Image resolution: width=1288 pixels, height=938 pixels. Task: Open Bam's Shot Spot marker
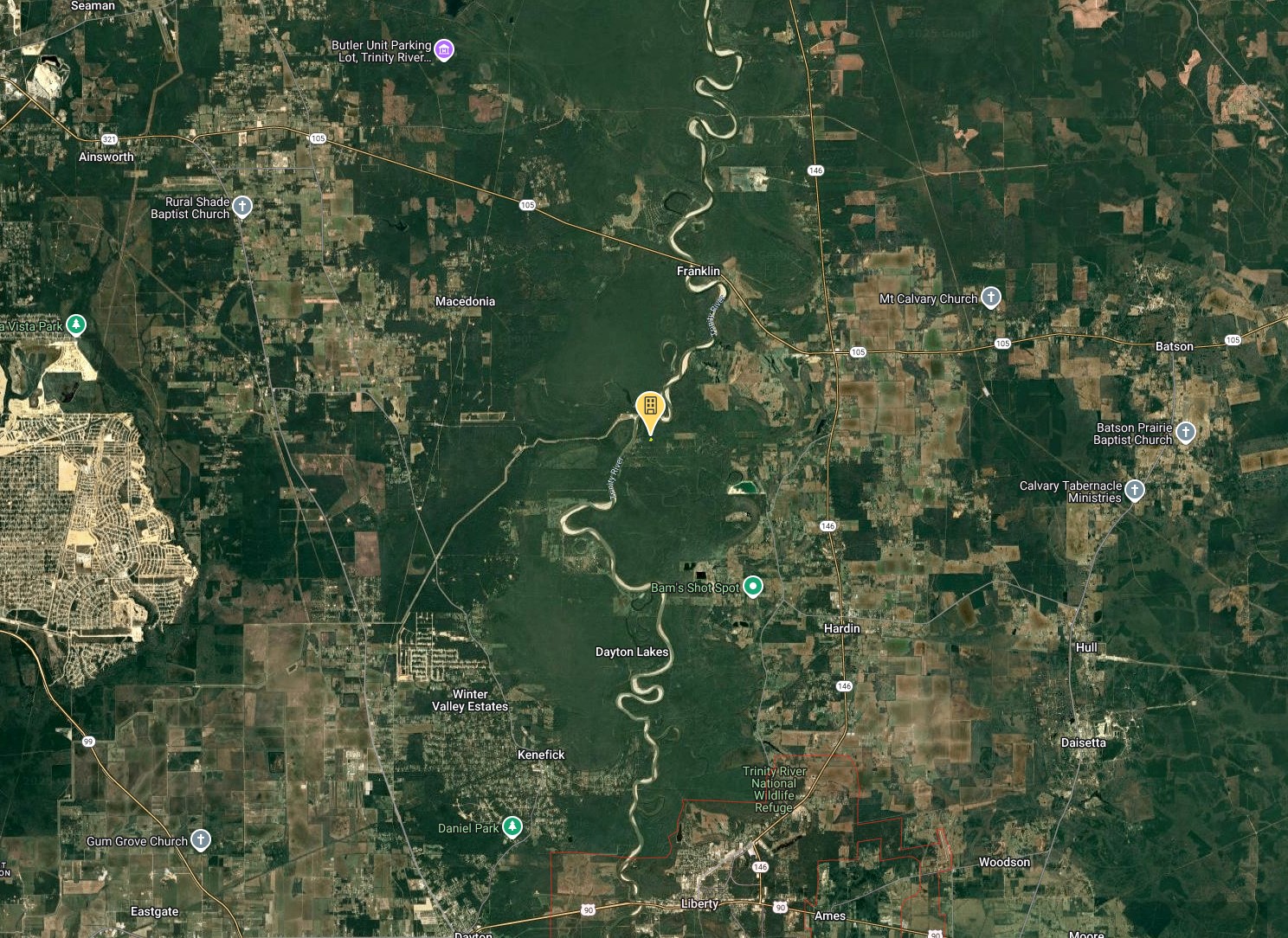[x=753, y=587]
